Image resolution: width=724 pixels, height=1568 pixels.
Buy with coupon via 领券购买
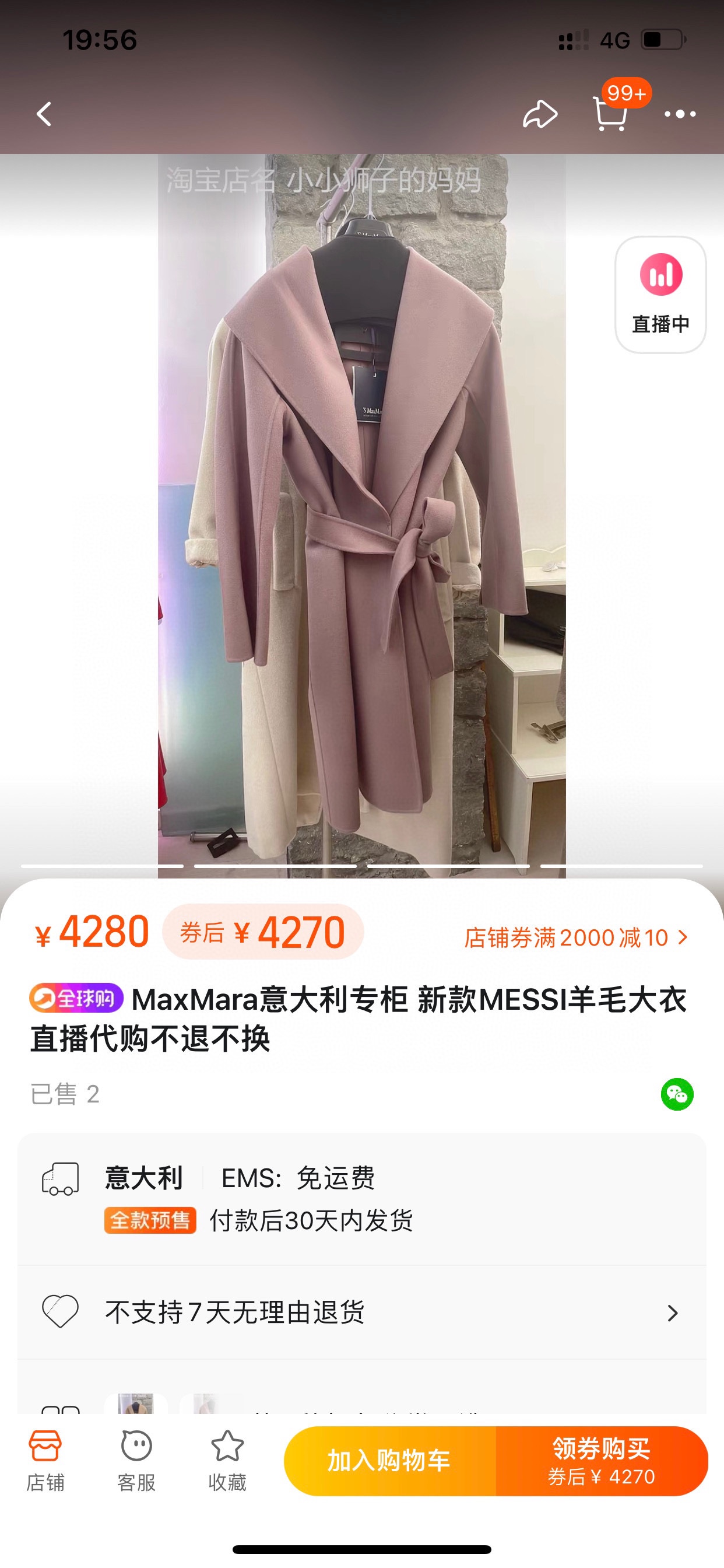pyautogui.click(x=601, y=1460)
